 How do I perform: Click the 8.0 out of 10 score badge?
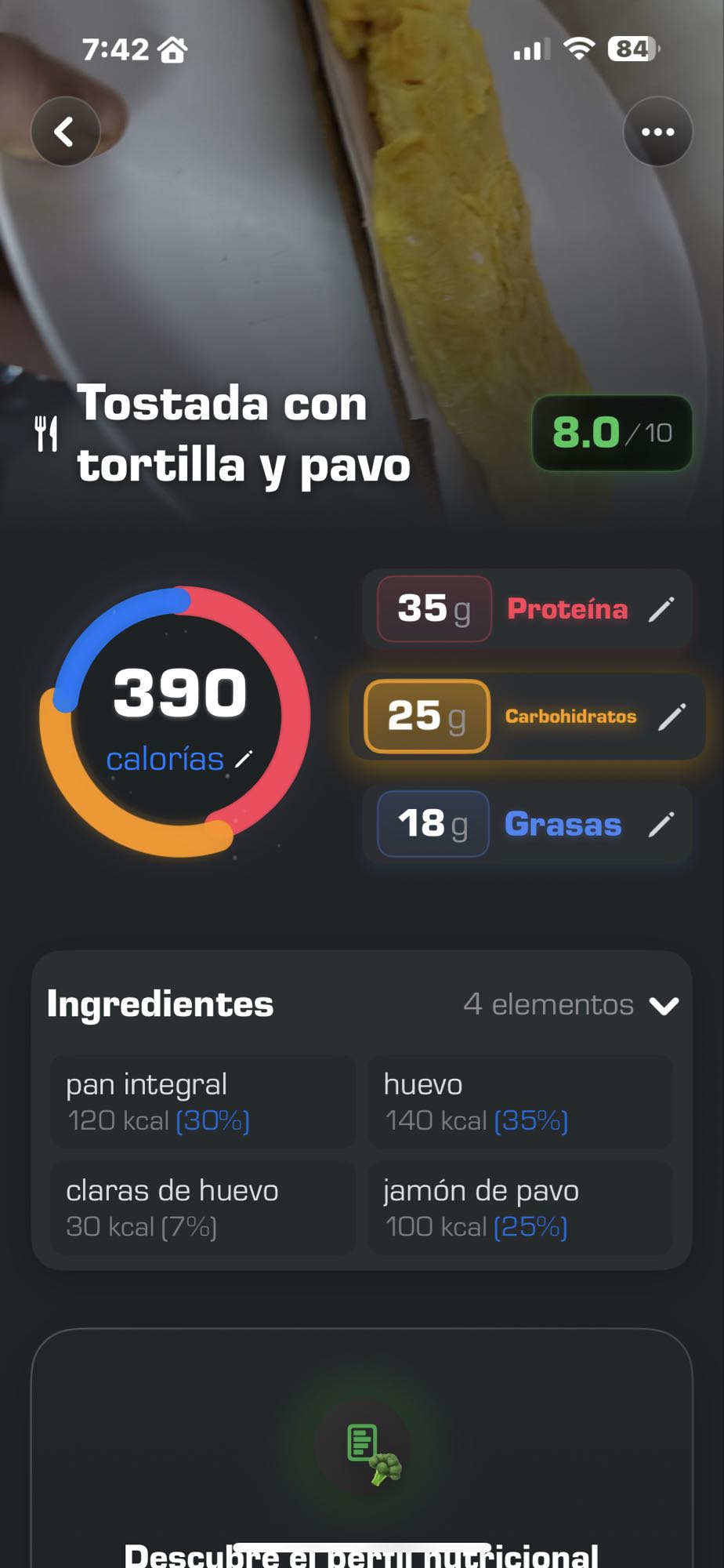611,432
